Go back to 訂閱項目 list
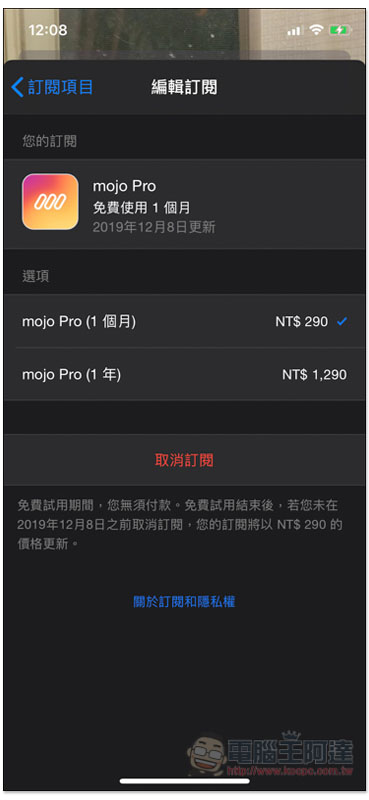This screenshot has height=800, width=369. [52, 87]
